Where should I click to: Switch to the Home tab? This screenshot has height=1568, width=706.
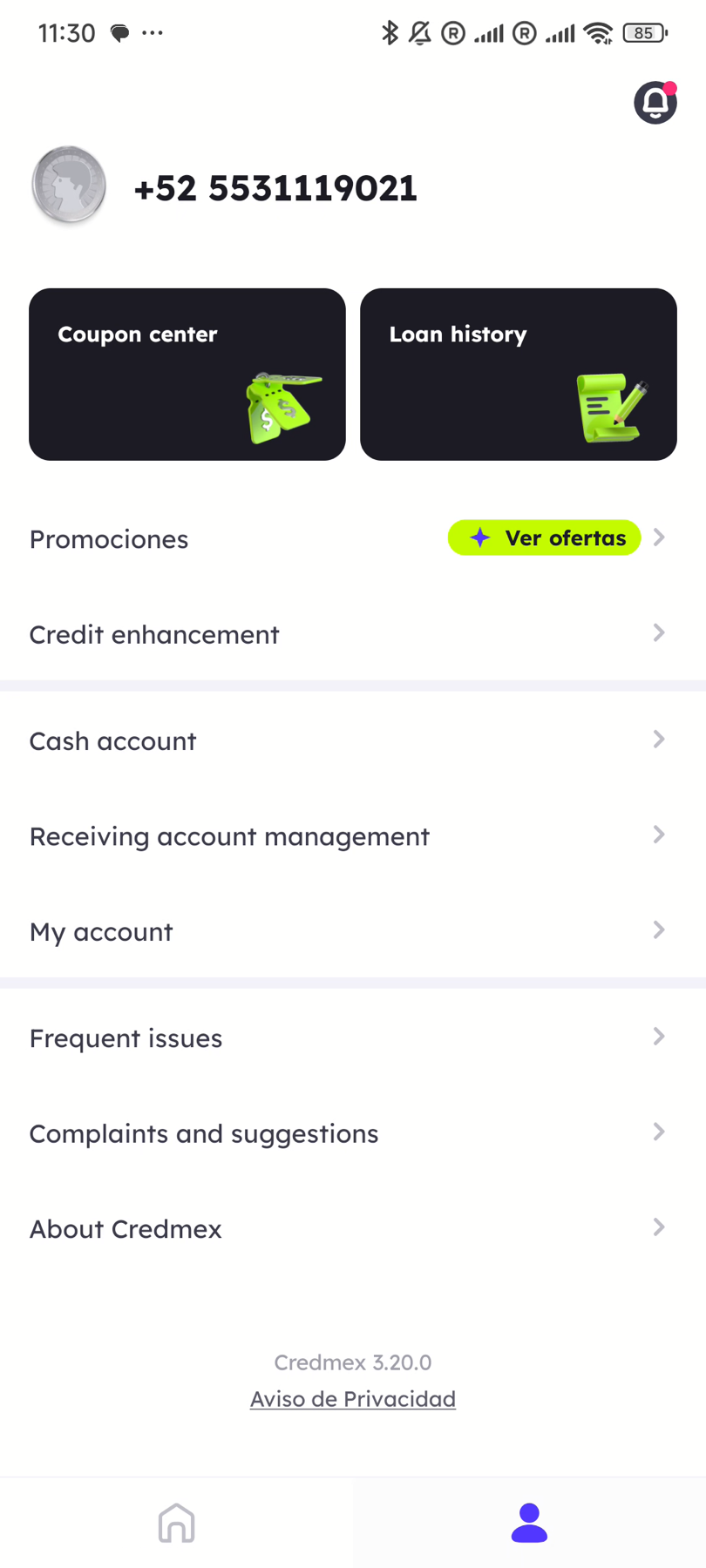[176, 1523]
